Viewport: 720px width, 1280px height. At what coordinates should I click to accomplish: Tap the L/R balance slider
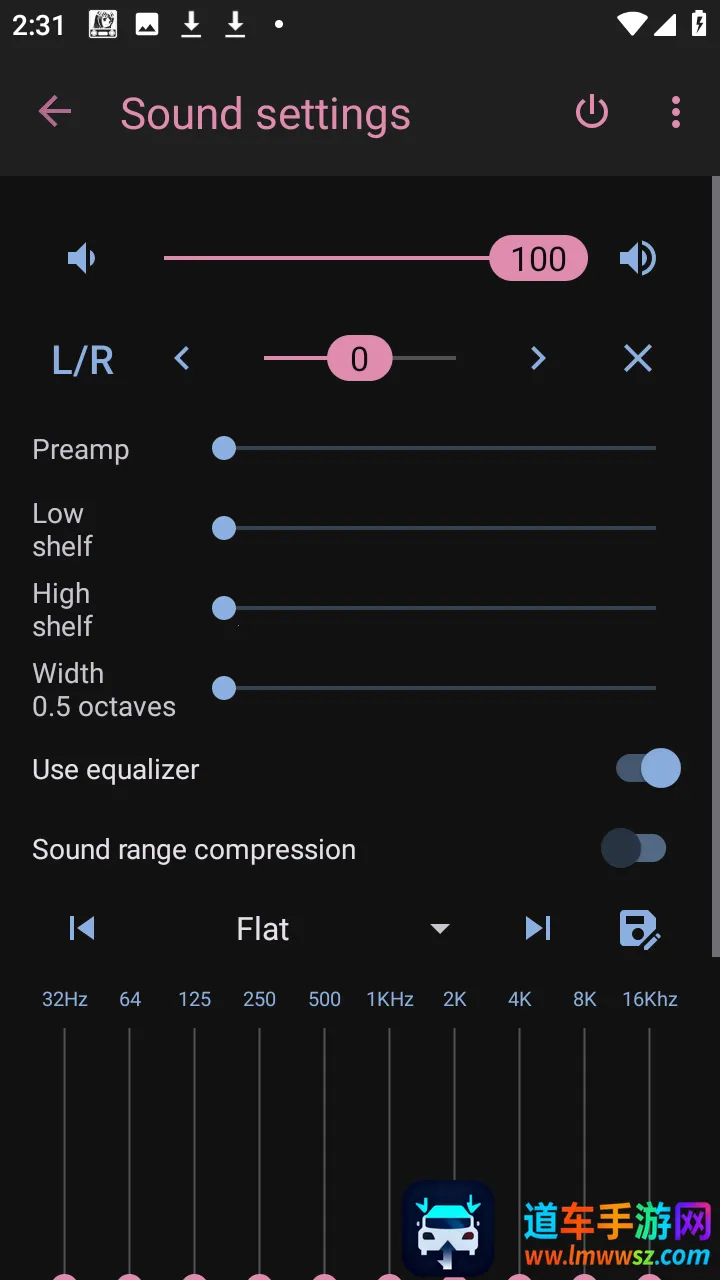point(360,358)
